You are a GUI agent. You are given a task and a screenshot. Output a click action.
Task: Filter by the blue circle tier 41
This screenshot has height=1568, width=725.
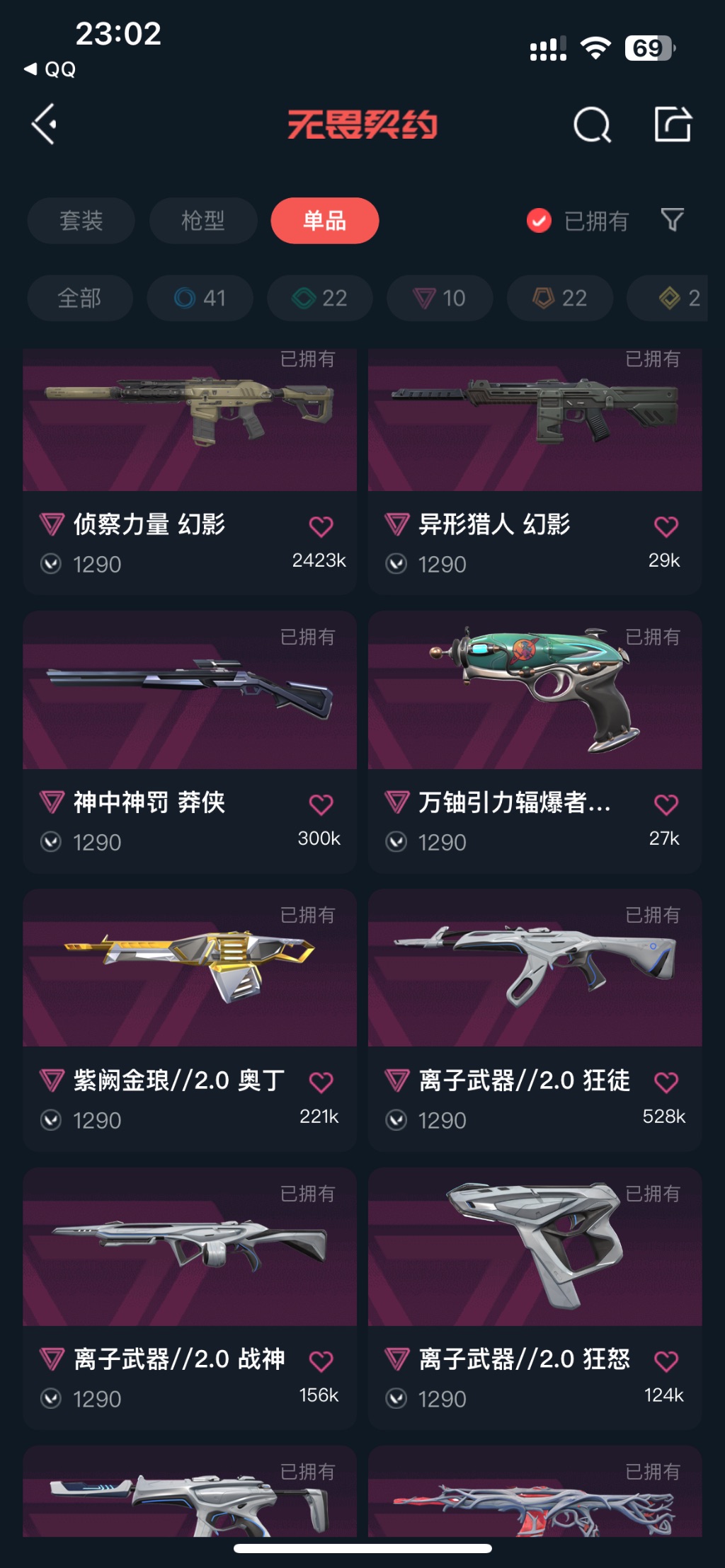(200, 298)
